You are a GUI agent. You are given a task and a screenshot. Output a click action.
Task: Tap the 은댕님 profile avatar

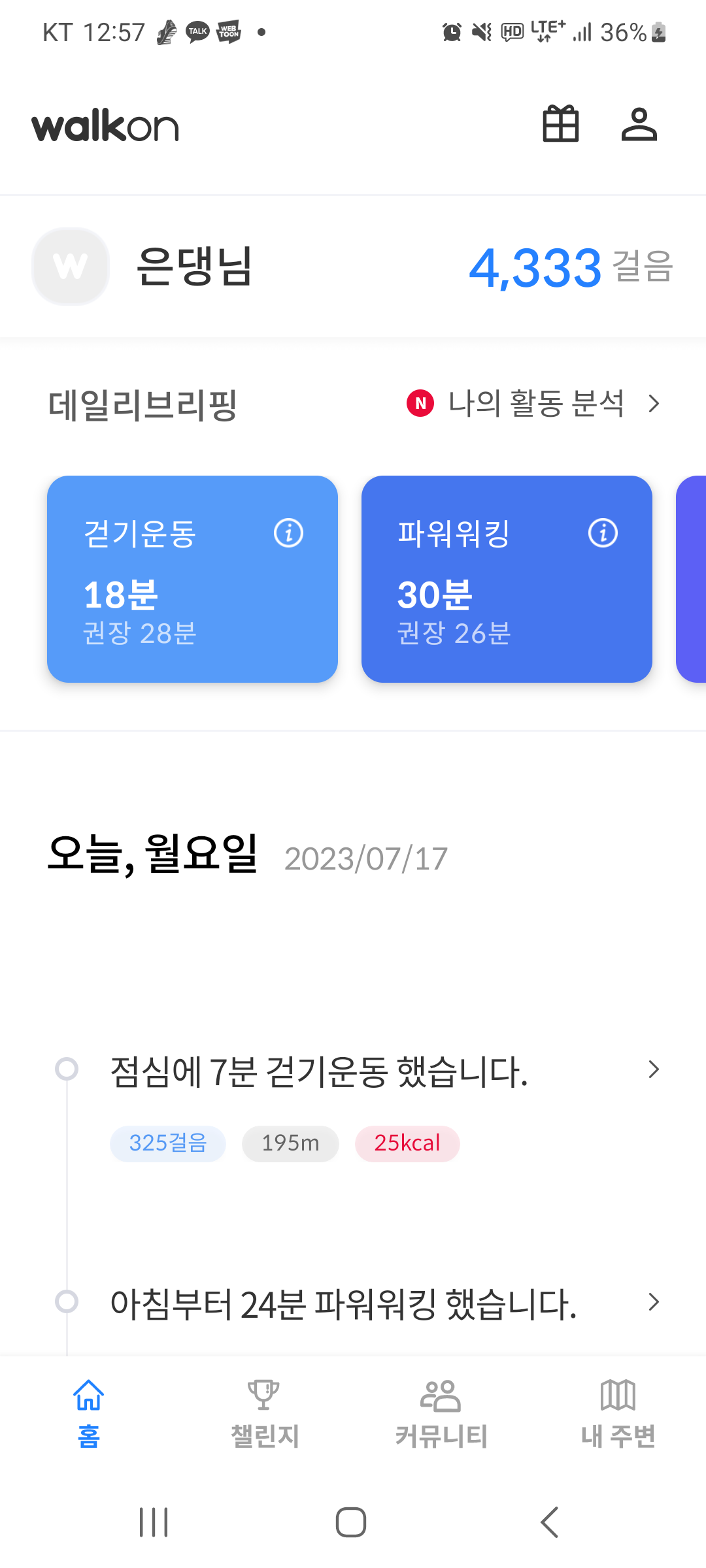(71, 267)
